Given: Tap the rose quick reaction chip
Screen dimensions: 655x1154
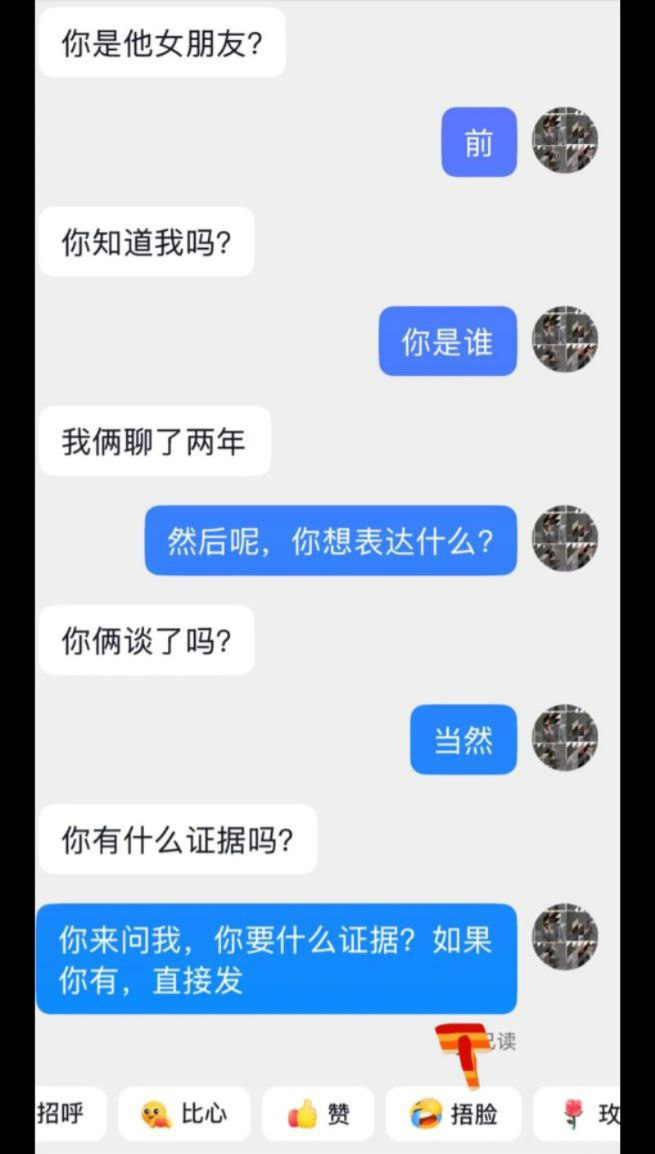Looking at the screenshot, I should 584,1114.
